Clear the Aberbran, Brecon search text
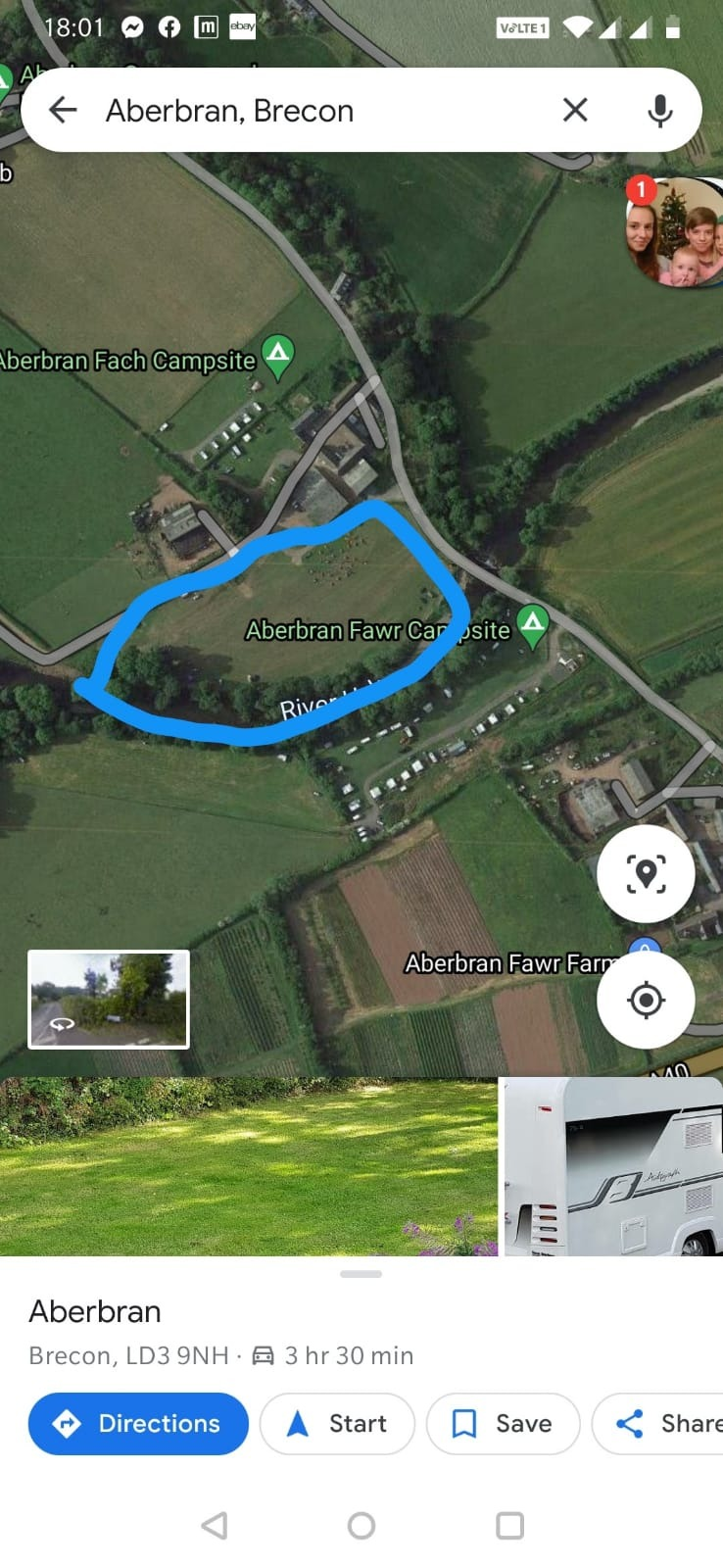 (x=575, y=110)
